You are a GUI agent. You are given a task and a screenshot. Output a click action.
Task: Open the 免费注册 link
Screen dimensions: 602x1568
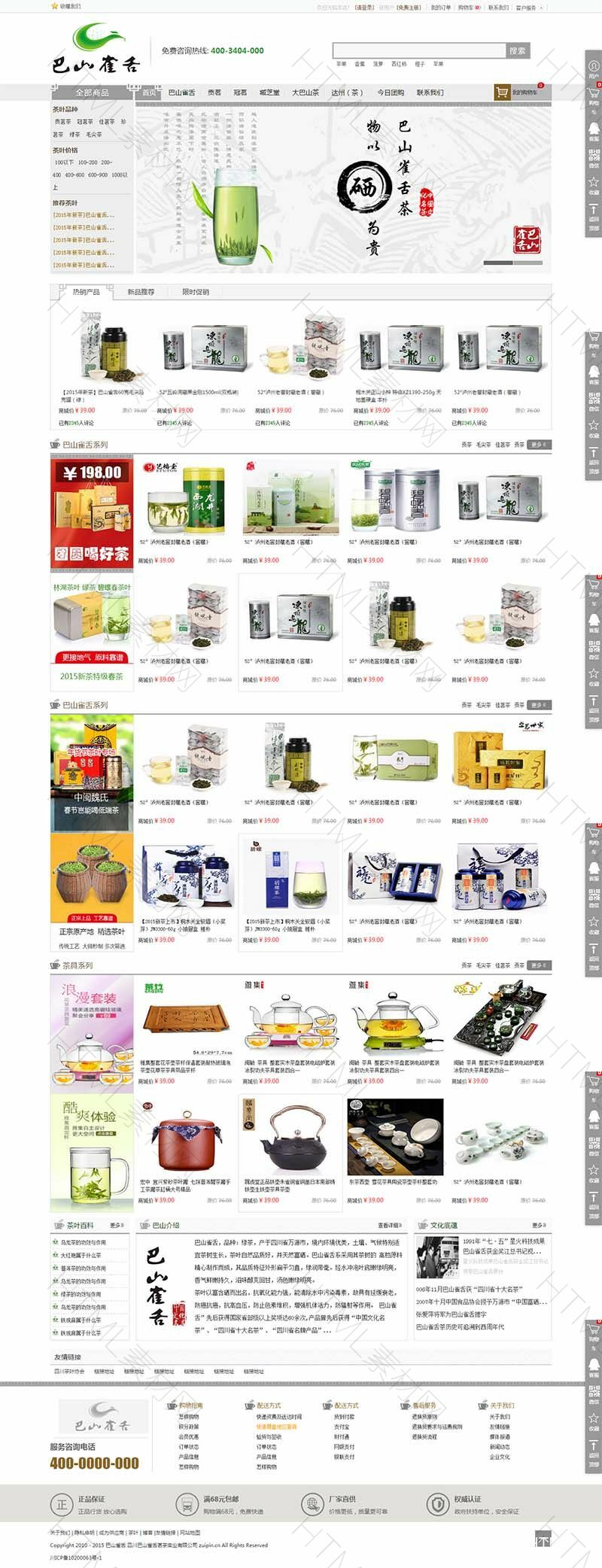409,8
